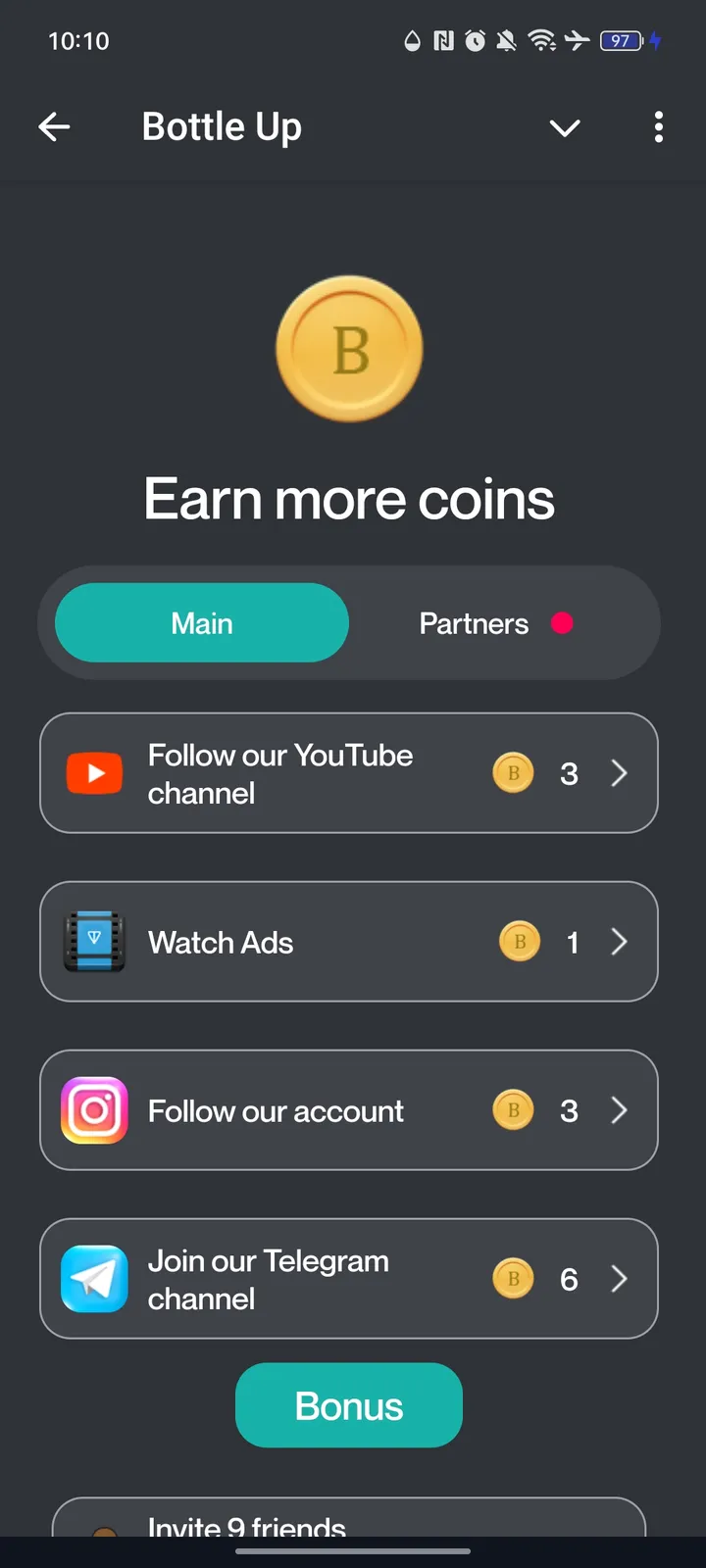Expand the Telegram task with its right chevron
The width and height of the screenshot is (706, 1568).
tap(620, 1279)
